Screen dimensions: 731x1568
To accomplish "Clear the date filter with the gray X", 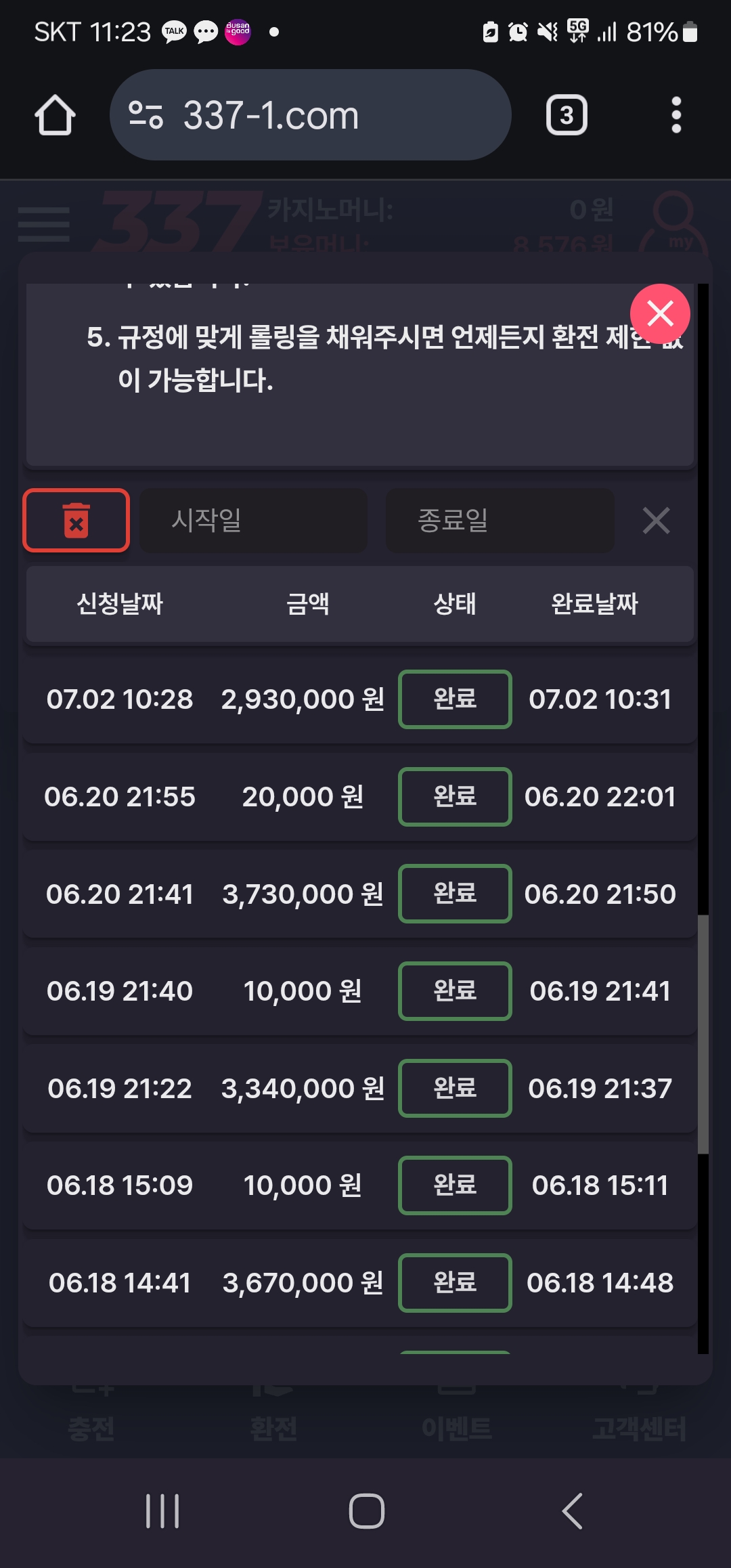I will pos(656,520).
